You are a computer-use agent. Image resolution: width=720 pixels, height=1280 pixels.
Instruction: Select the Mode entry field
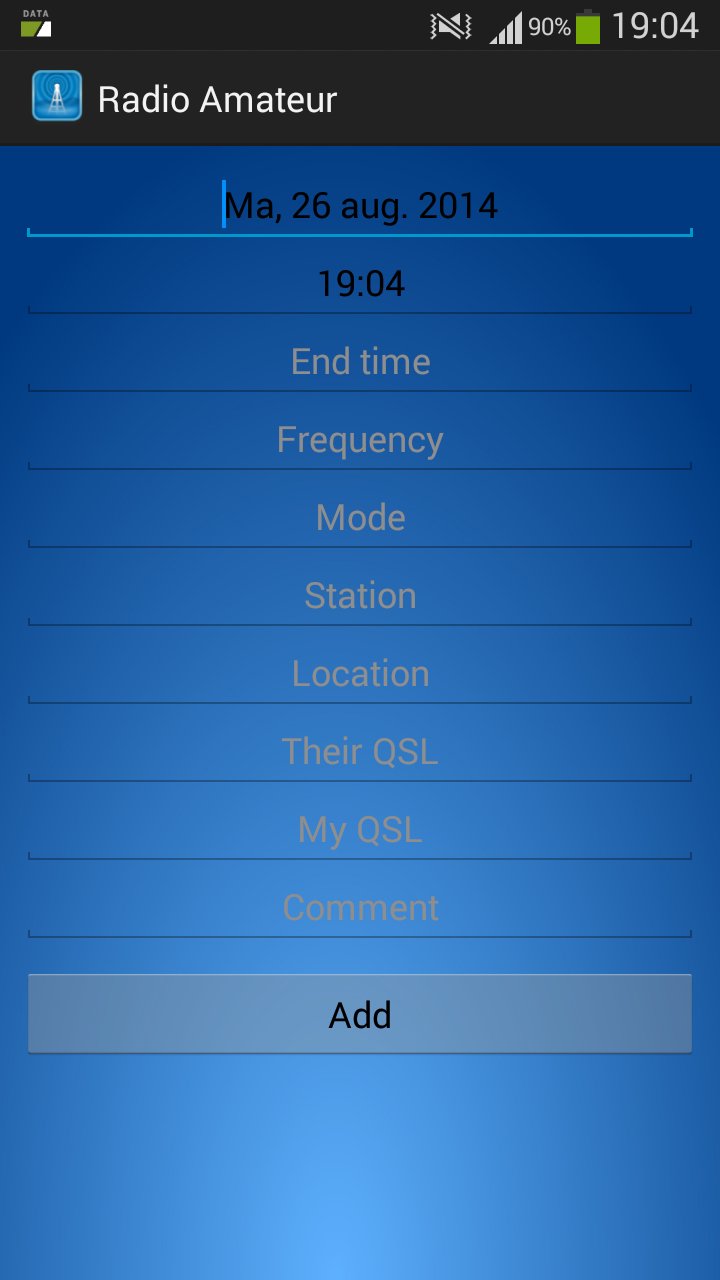[x=360, y=517]
